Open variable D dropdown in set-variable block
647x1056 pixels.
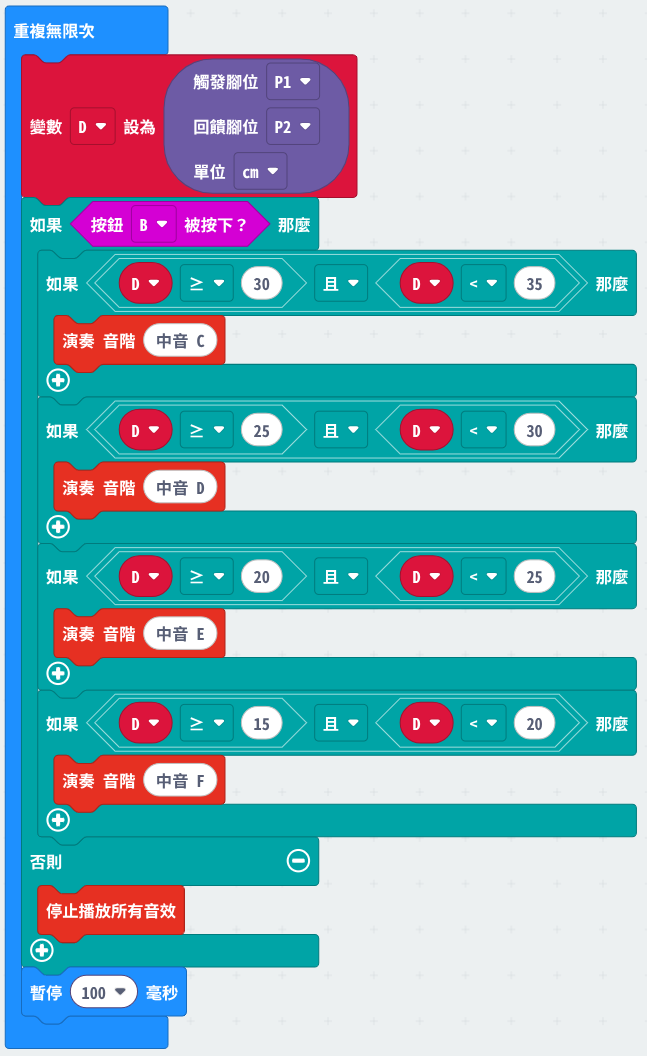coord(92,127)
